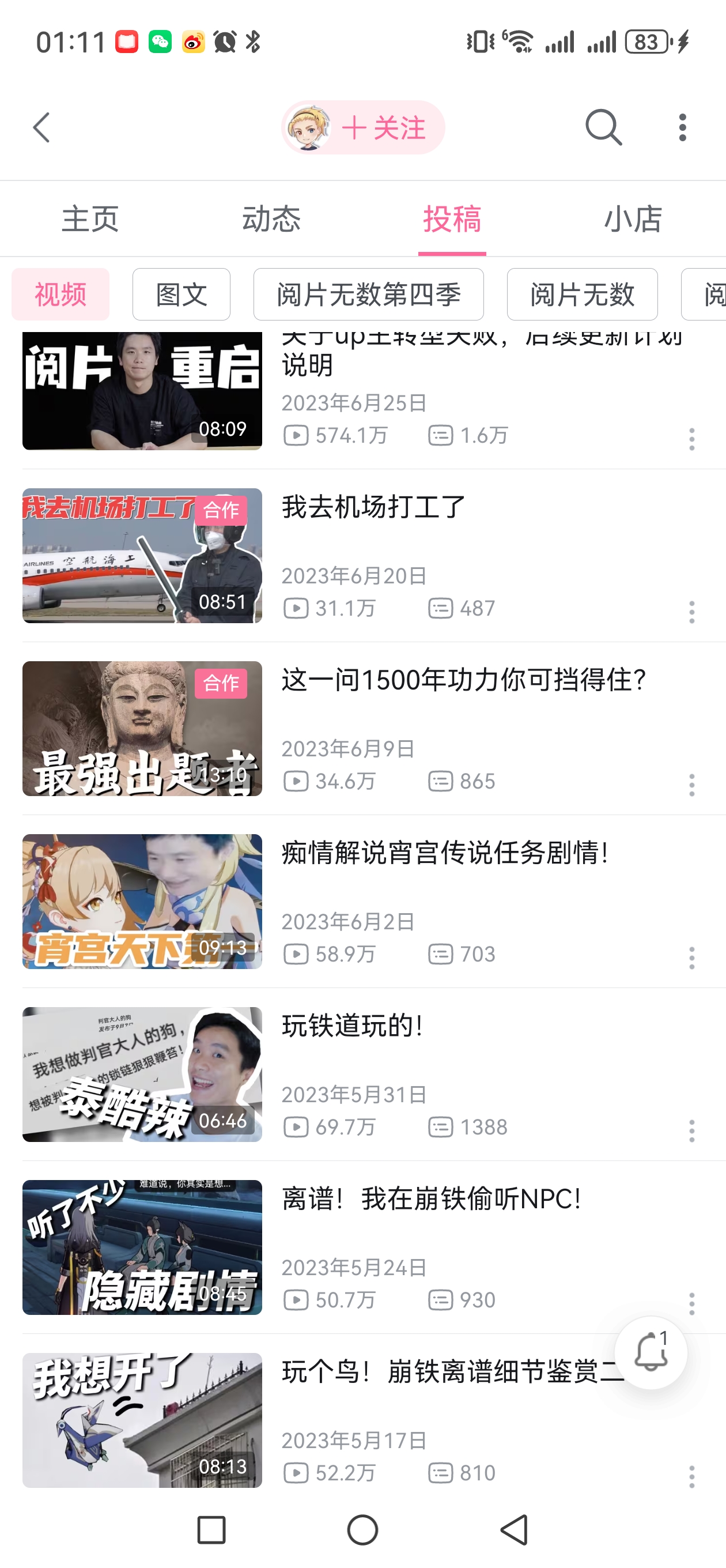
Task: Switch to the 主页 tab
Action: point(90,219)
